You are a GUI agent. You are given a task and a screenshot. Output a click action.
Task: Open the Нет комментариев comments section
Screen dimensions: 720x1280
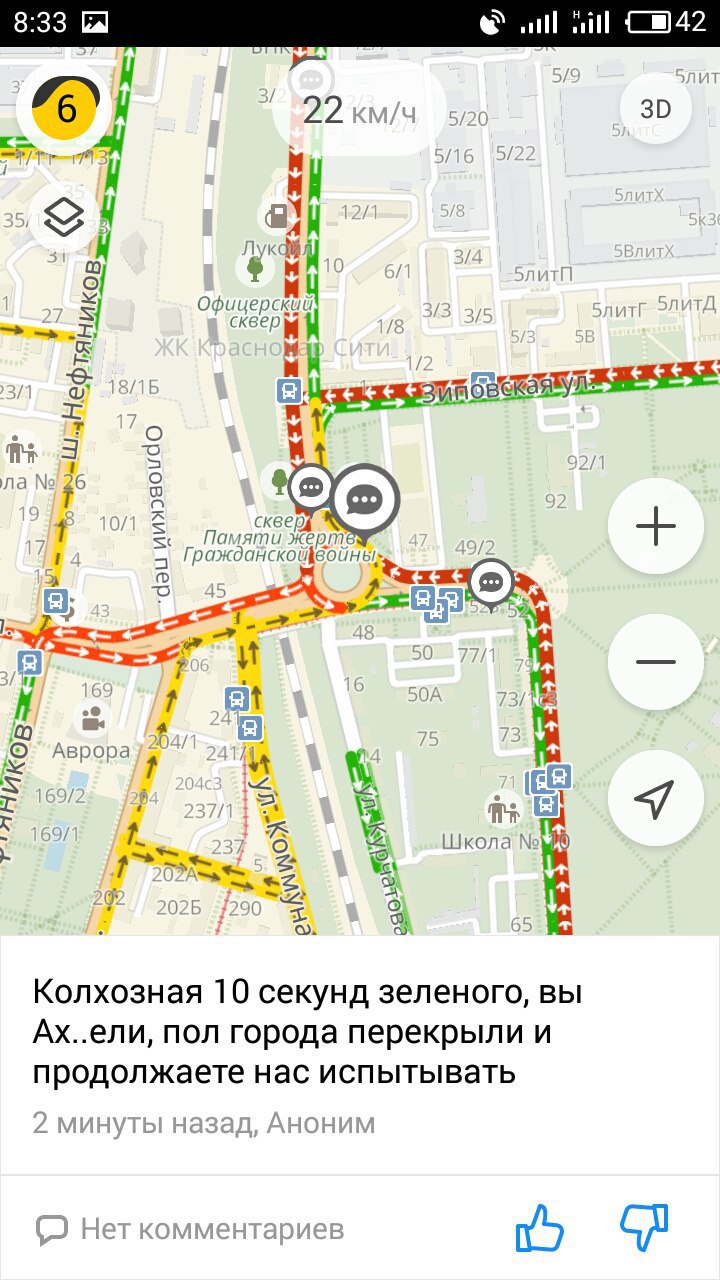click(190, 1229)
